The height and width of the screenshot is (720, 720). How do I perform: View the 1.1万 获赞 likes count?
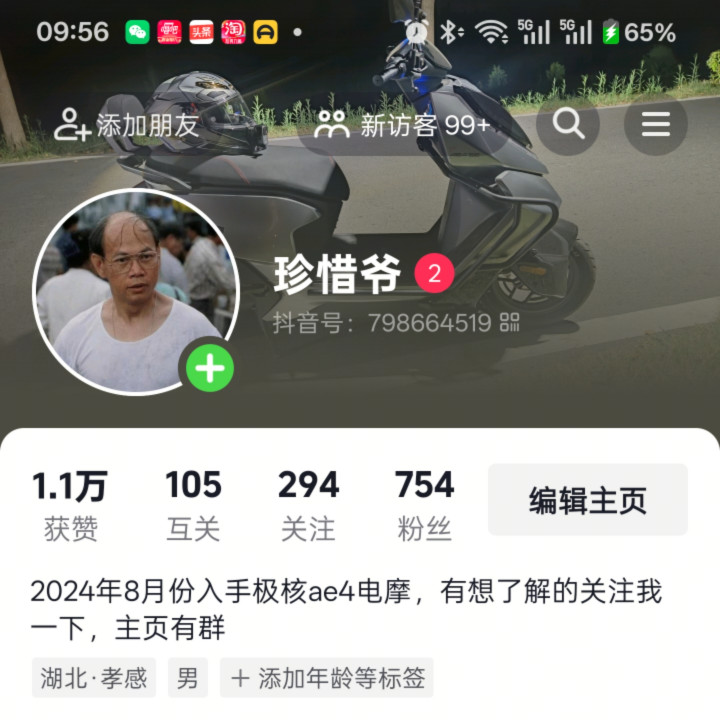pyautogui.click(x=70, y=505)
